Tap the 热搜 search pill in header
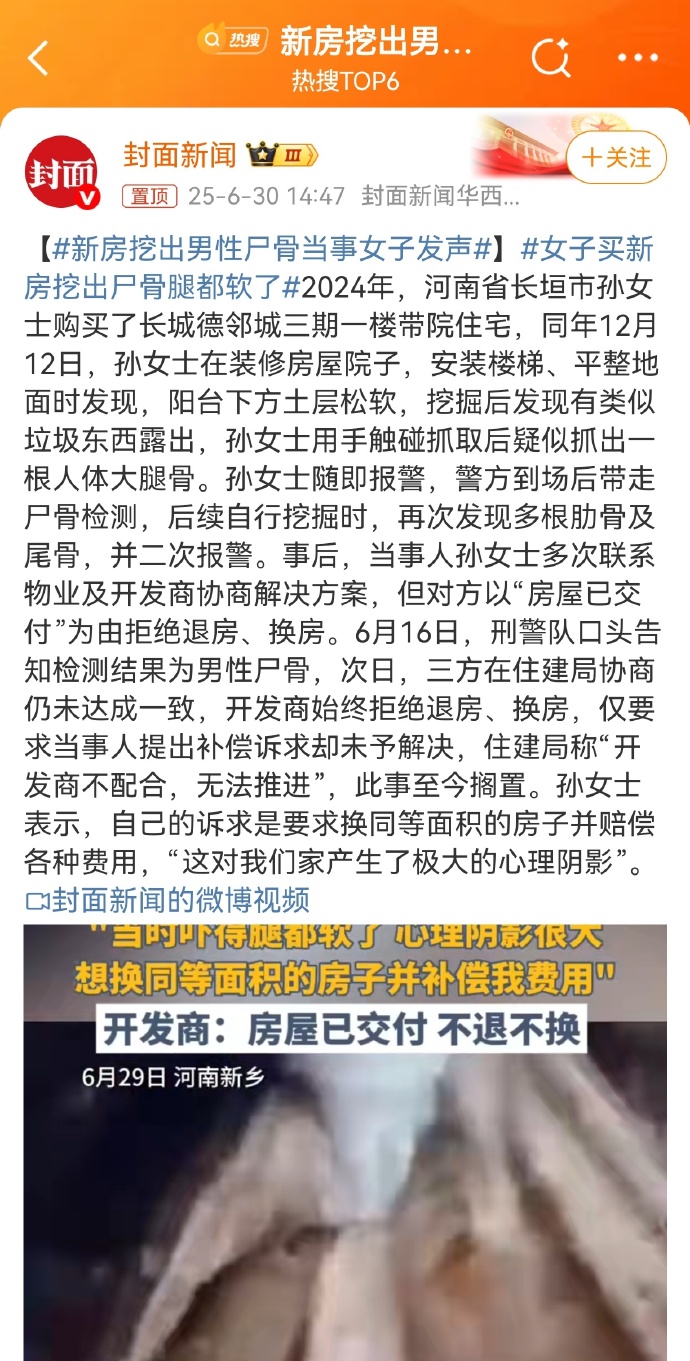 pyautogui.click(x=230, y=40)
